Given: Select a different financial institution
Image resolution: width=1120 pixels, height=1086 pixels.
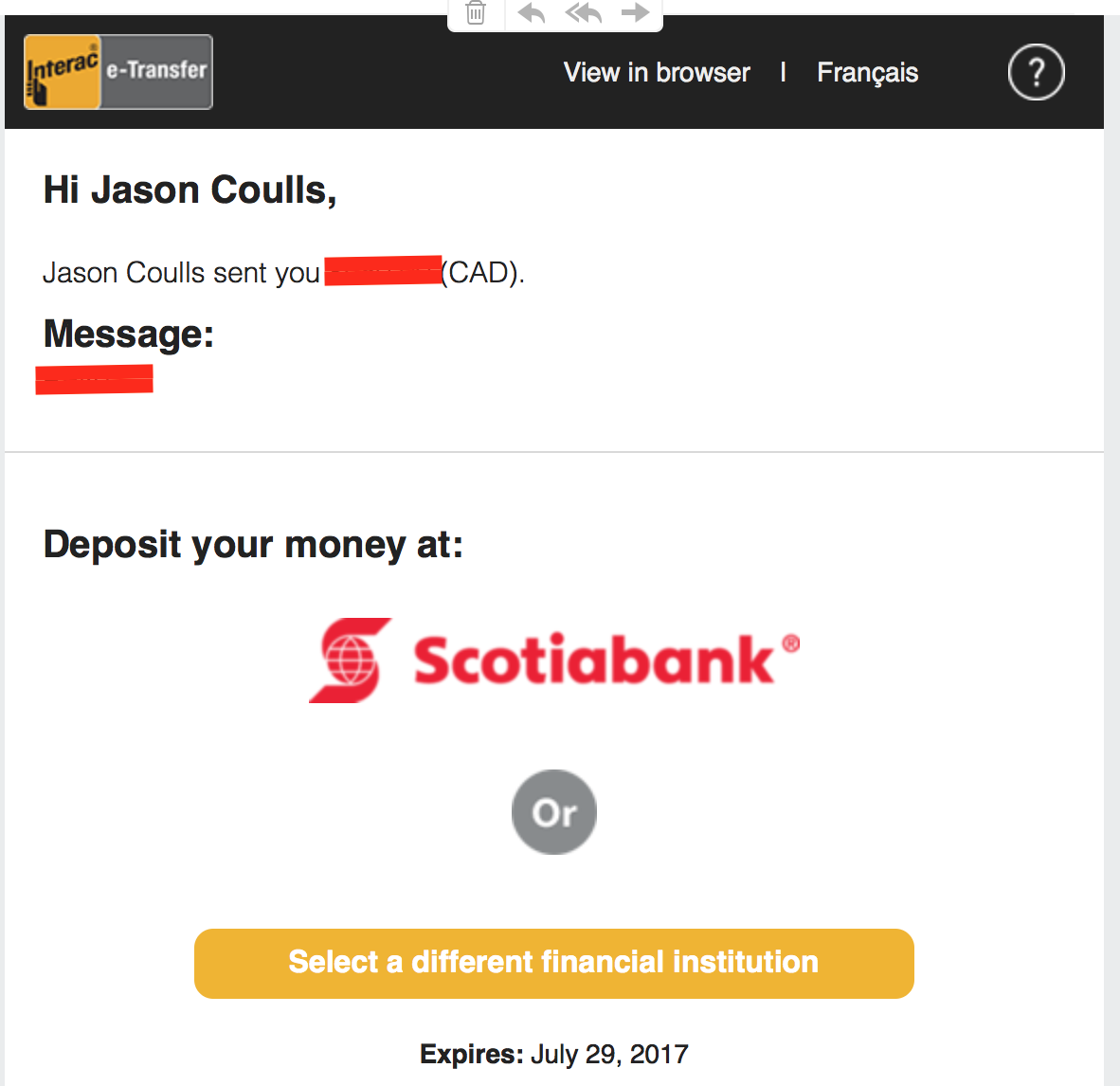Looking at the screenshot, I should (554, 963).
